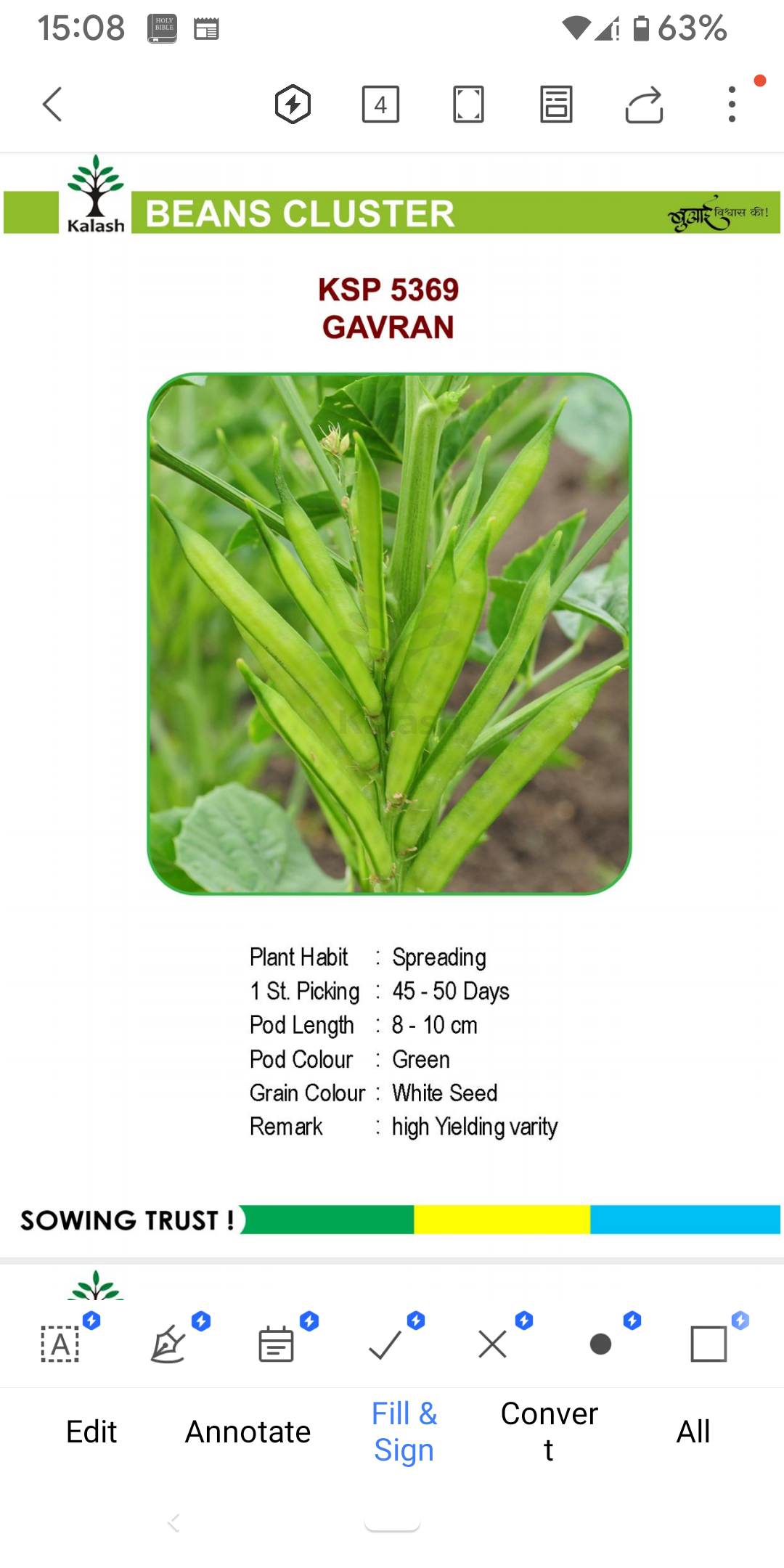The width and height of the screenshot is (784, 1568).
Task: Switch to the All tab
Action: [693, 1432]
